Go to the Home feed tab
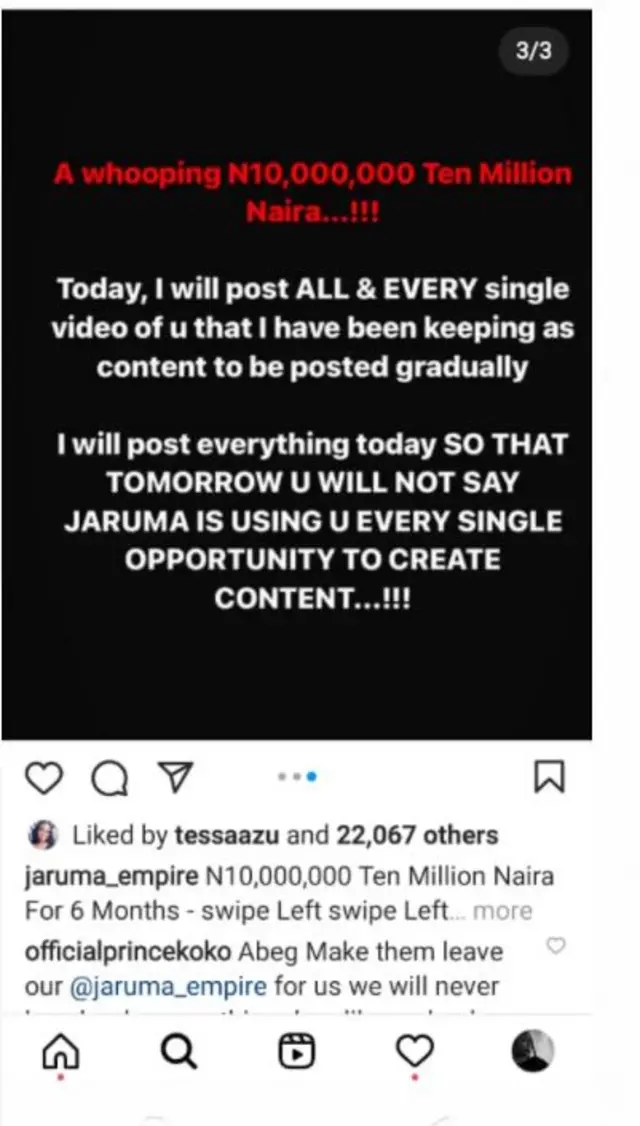Viewport: 640px width, 1126px height. coord(62,1050)
